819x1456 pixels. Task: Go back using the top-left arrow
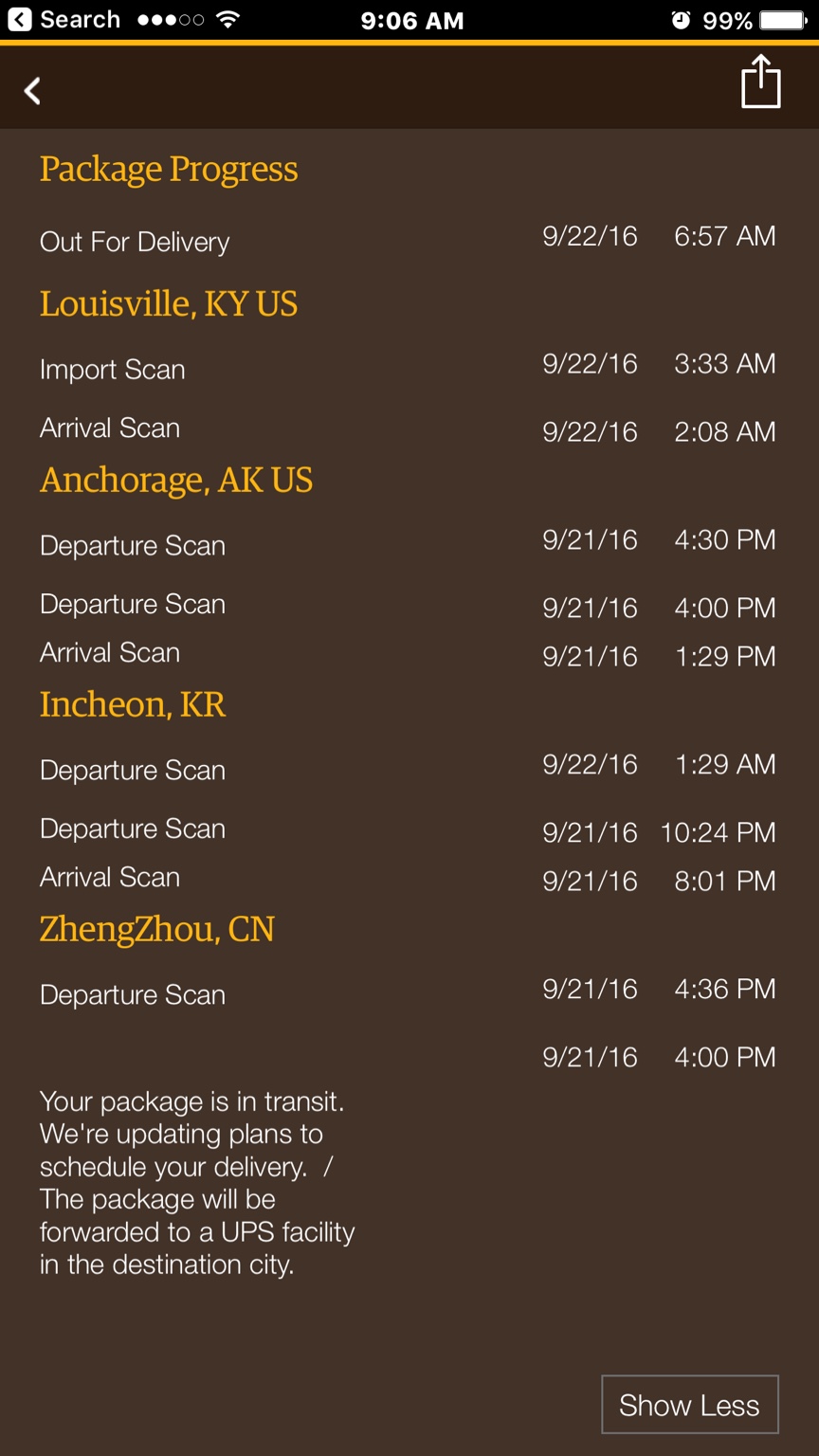point(32,91)
